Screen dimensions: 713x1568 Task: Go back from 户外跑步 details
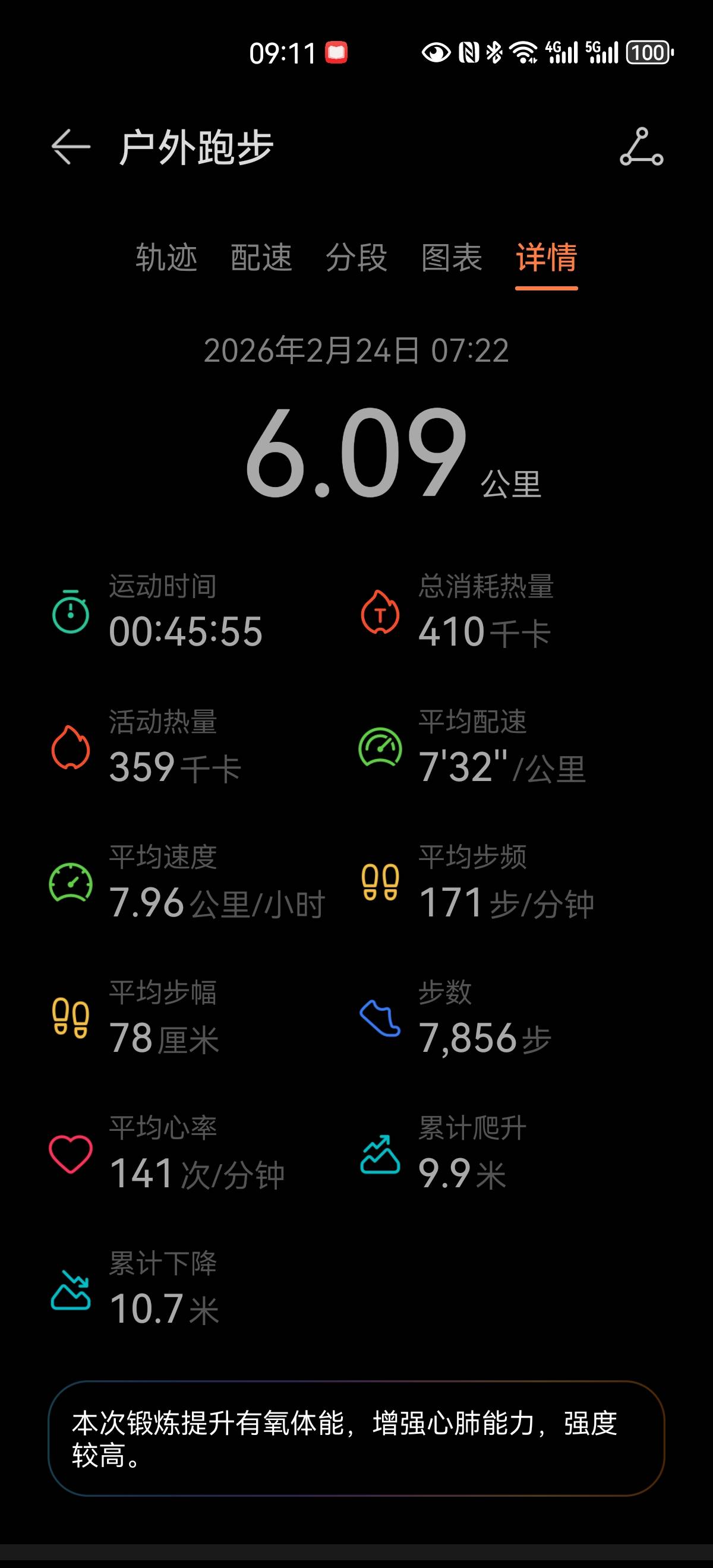click(71, 147)
